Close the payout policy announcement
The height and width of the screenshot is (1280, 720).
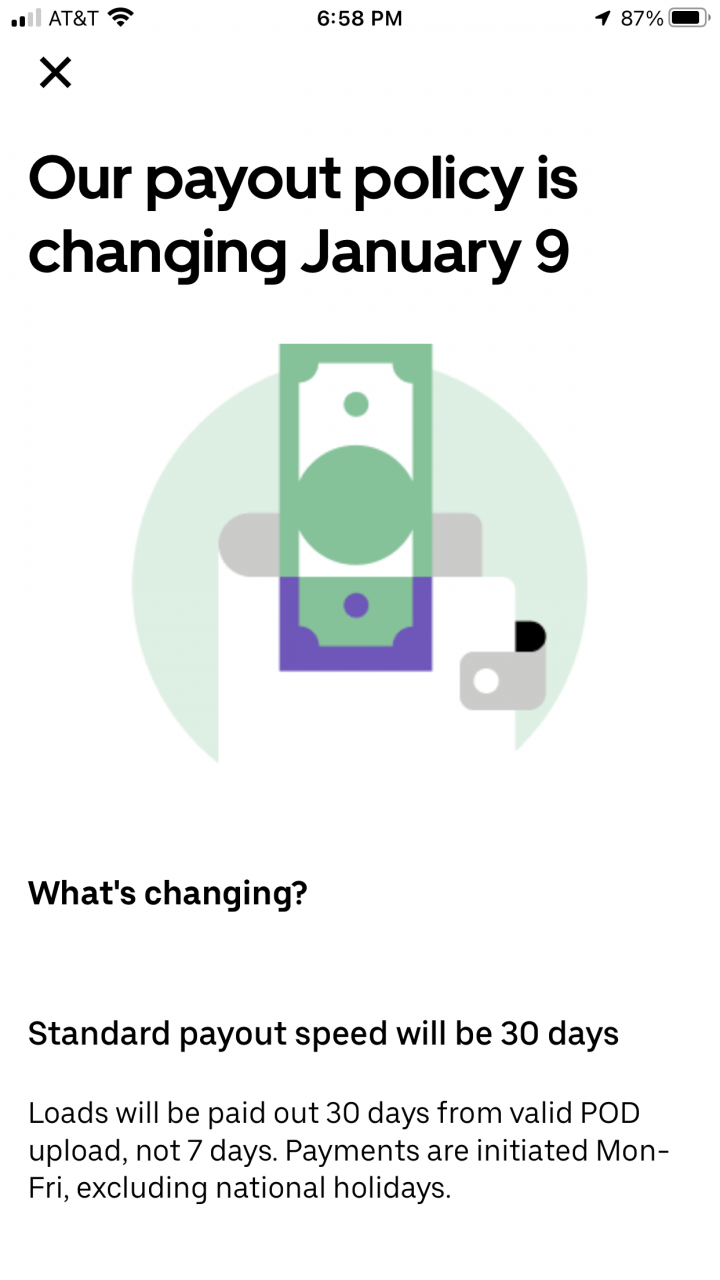coord(55,72)
